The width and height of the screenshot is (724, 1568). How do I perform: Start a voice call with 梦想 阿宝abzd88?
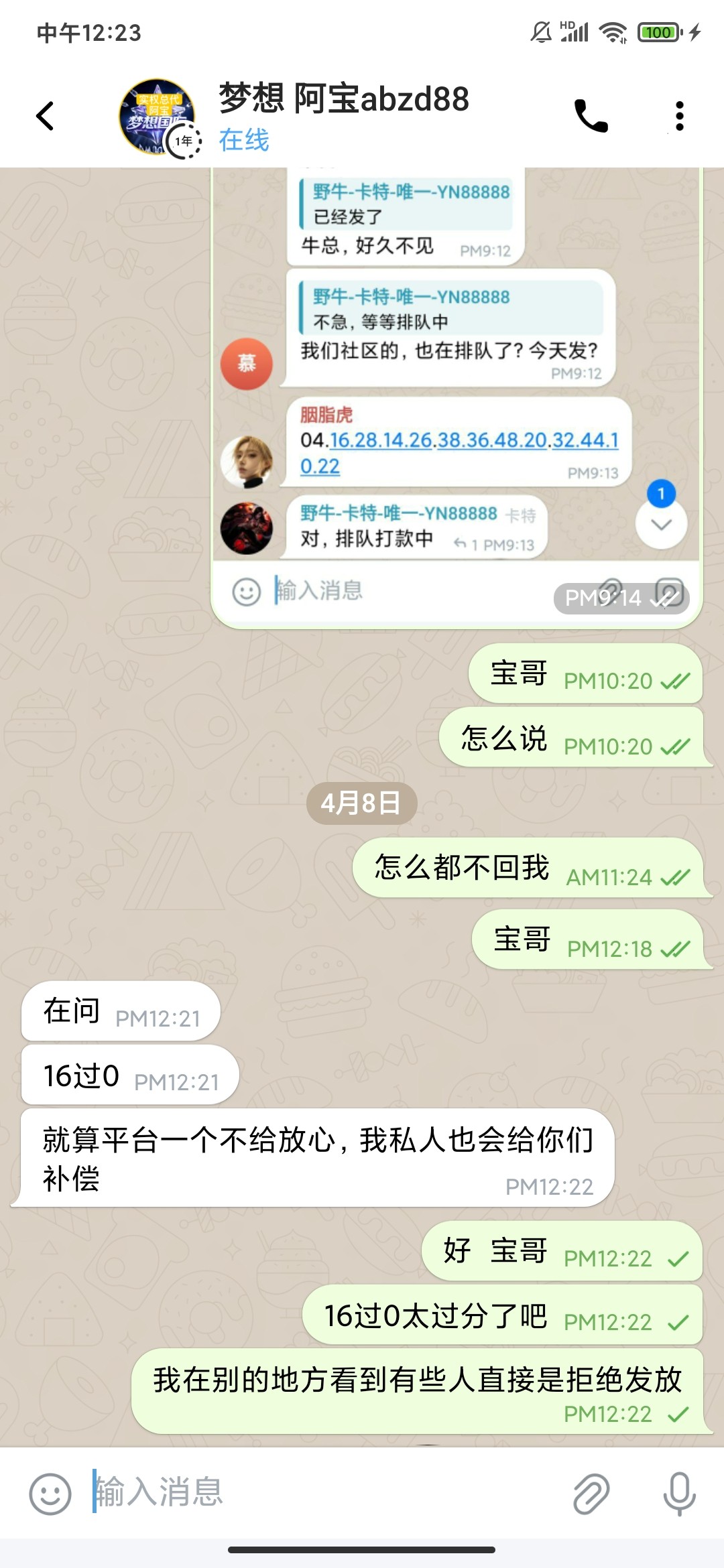coord(591,116)
